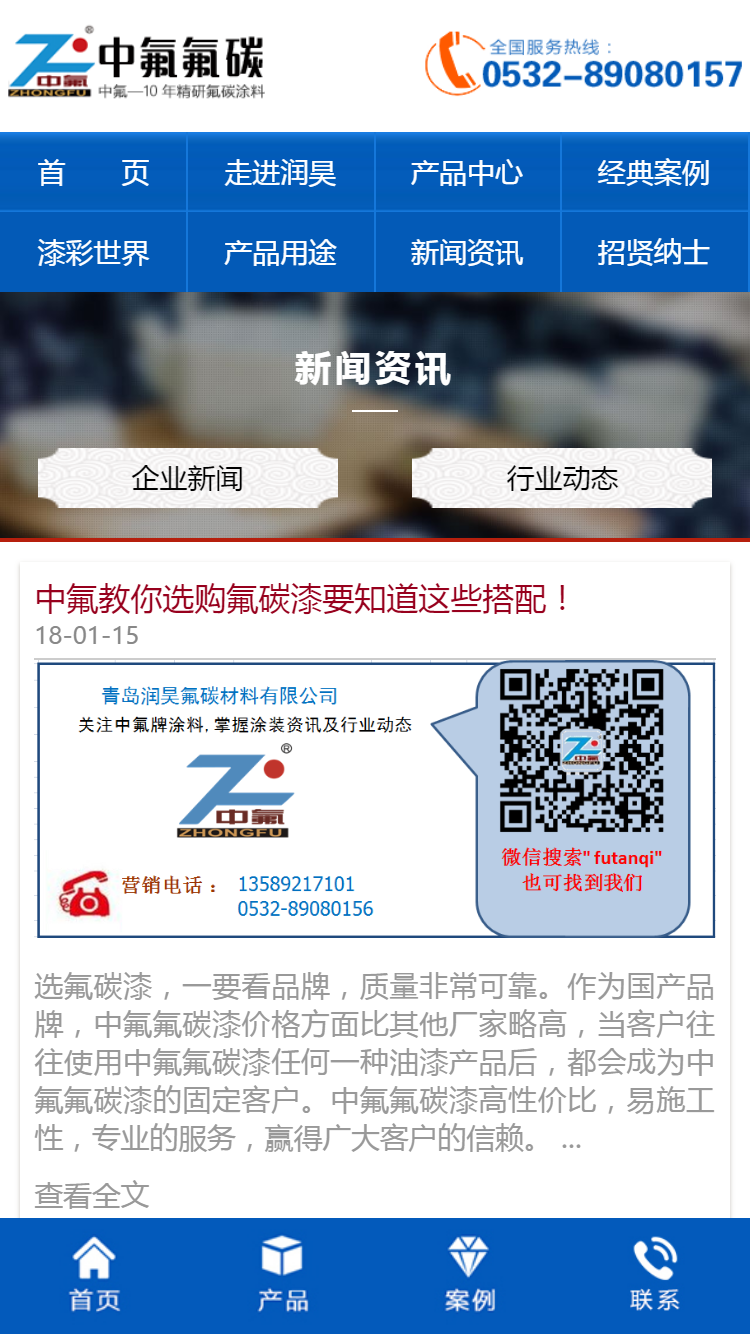Navigate to 走进润昊 from the menu
Screen dimensions: 750x1334
[x=281, y=172]
